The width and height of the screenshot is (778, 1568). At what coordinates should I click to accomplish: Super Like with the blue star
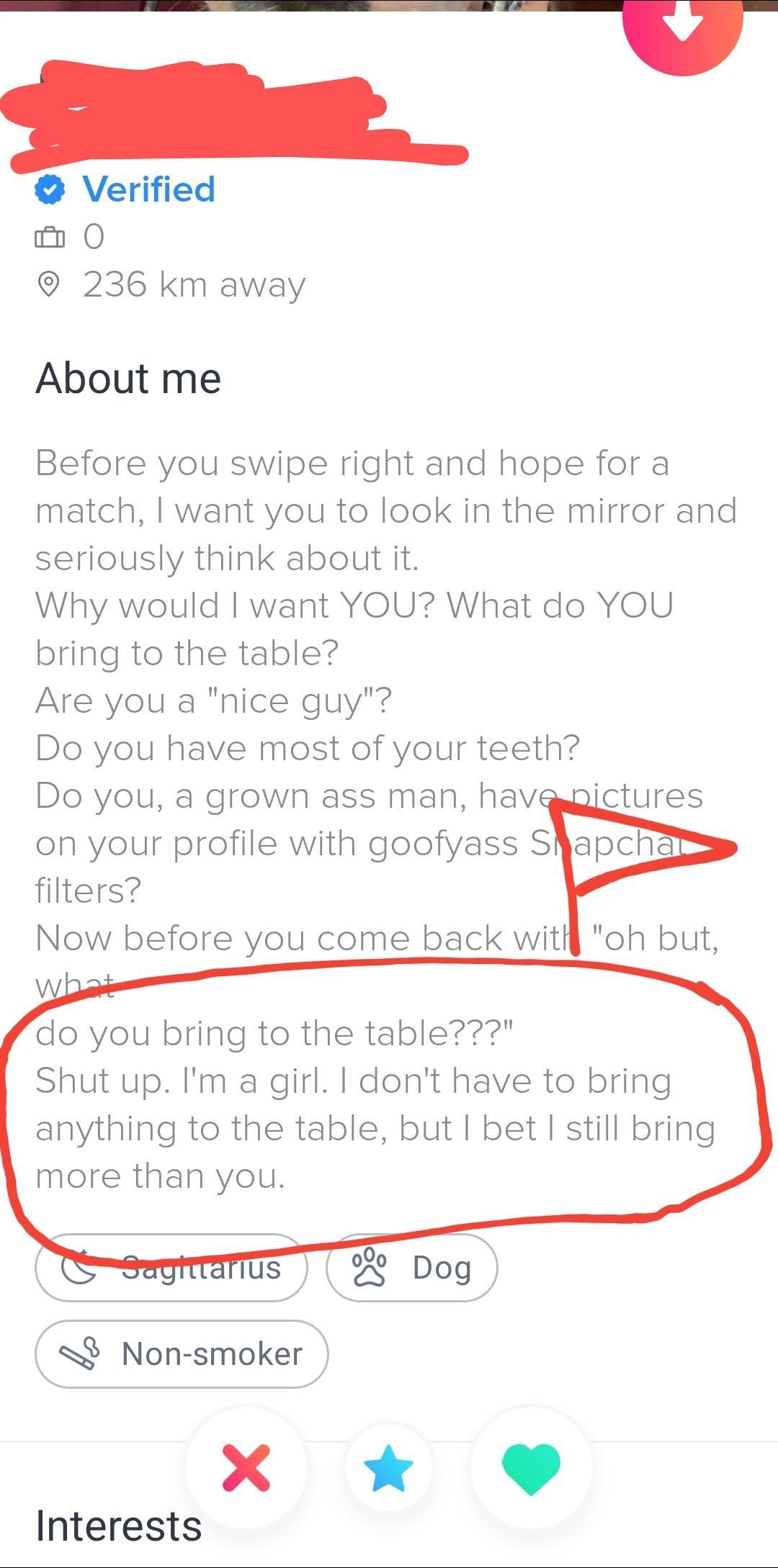click(389, 1467)
